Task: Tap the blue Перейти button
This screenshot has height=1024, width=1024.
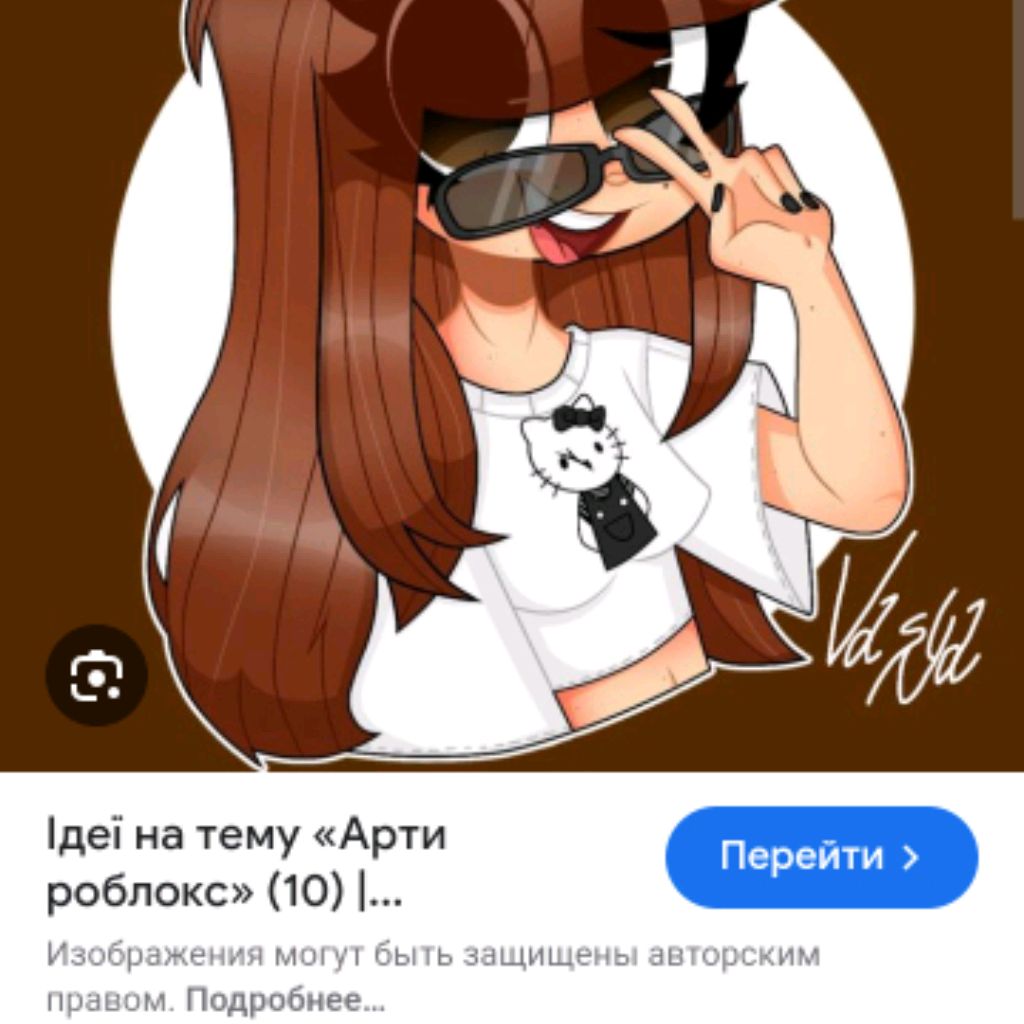Action: [820, 857]
